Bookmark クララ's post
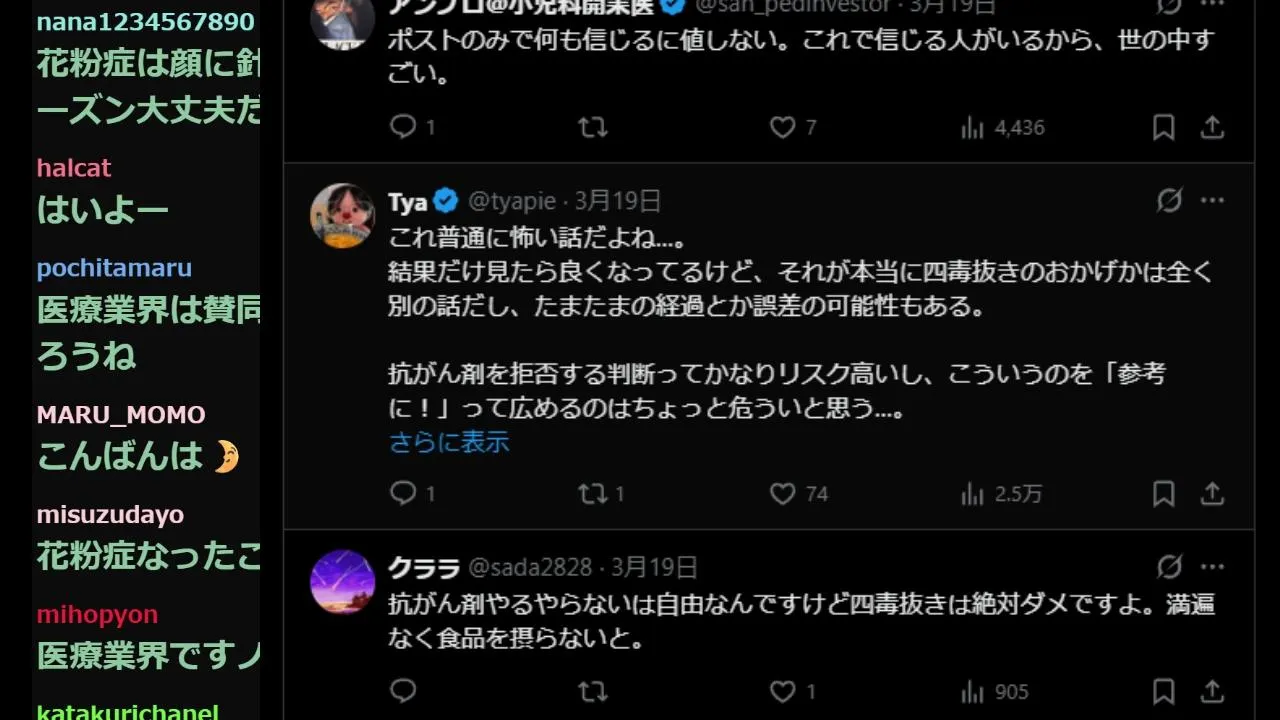 (1163, 691)
